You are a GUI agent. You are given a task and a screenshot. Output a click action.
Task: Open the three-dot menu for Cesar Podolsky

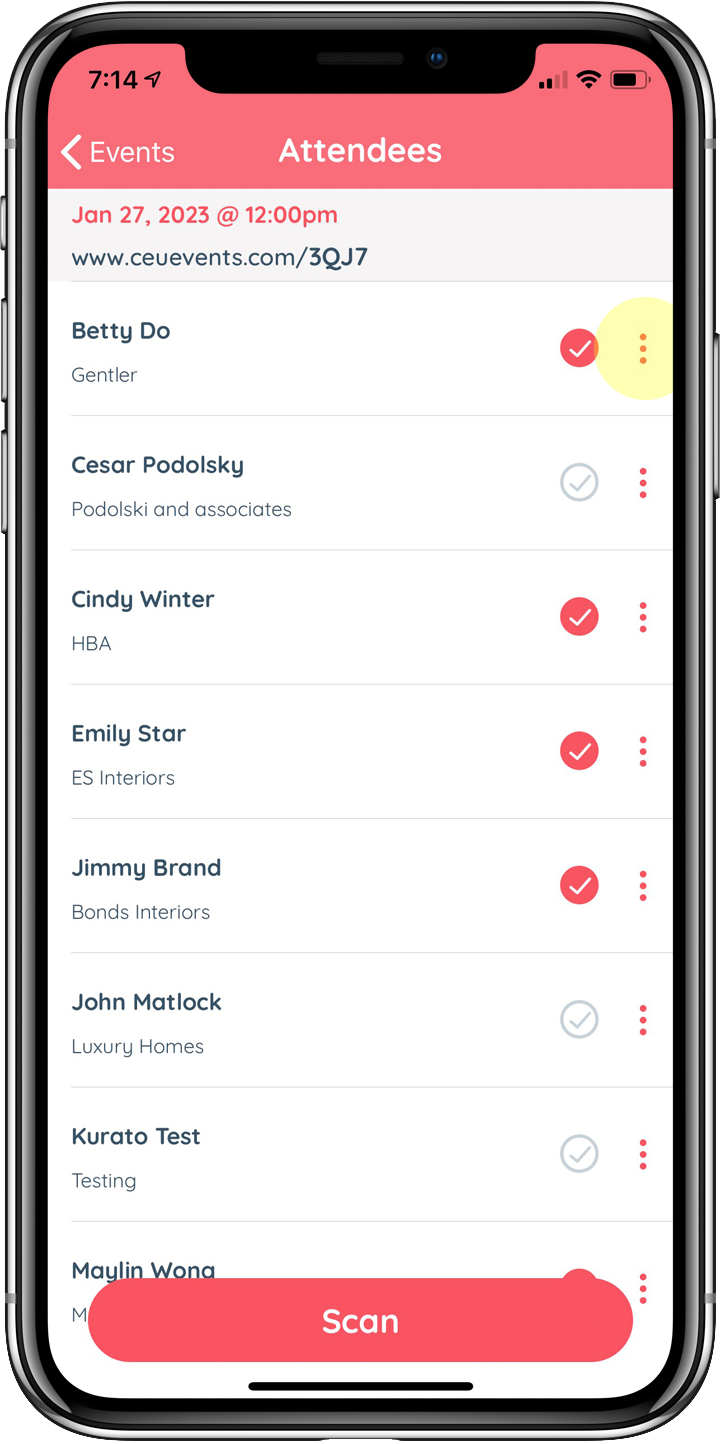pos(643,483)
